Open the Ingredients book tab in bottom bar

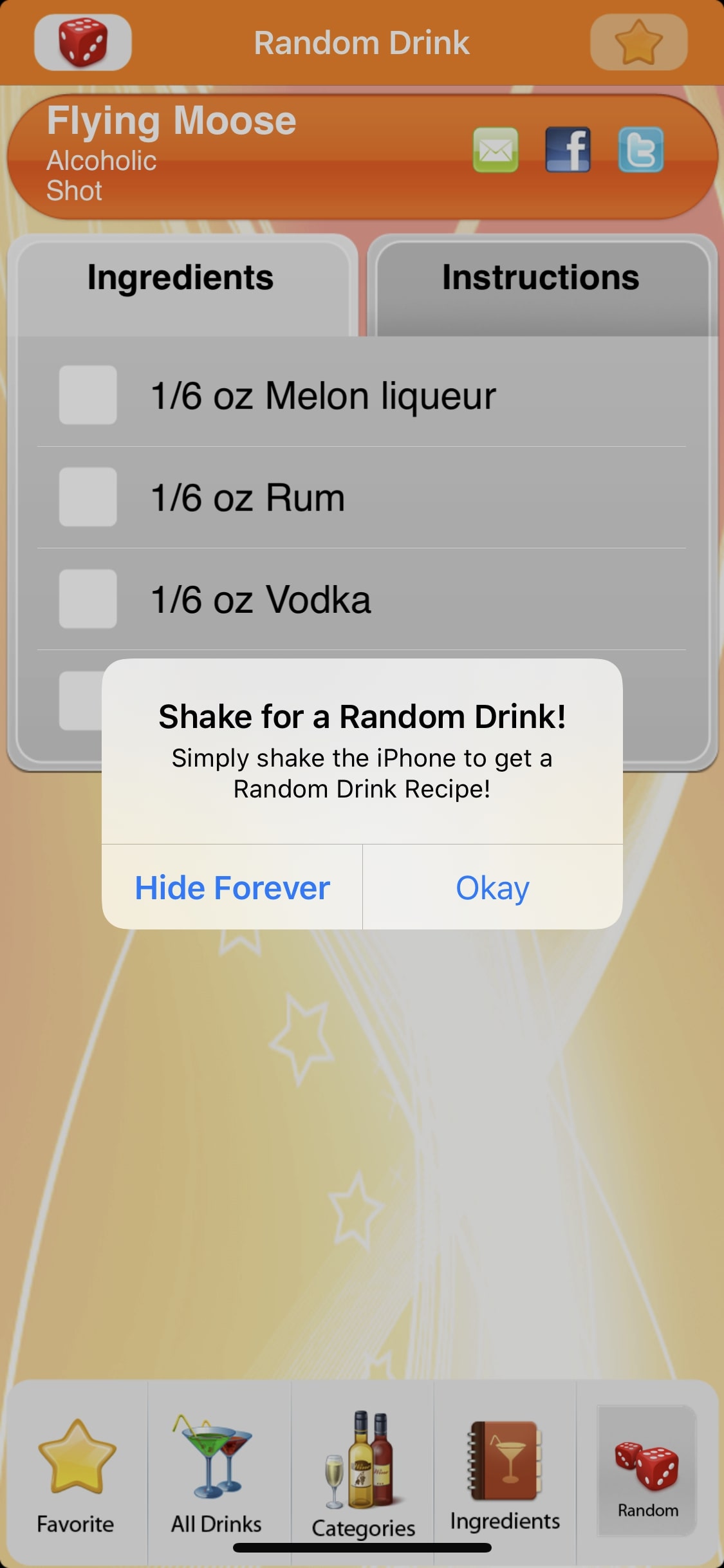[505, 1474]
